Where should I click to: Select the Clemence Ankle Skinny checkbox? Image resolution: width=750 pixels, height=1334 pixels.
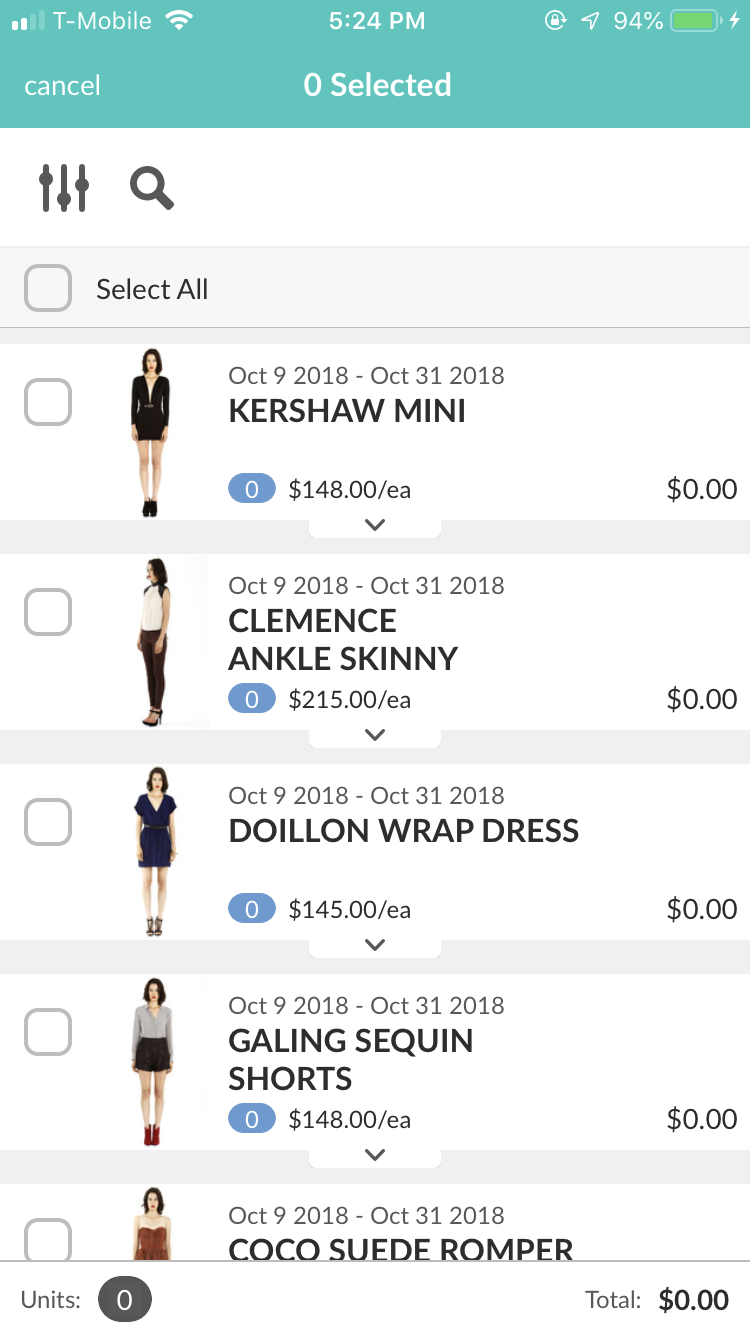(x=48, y=612)
